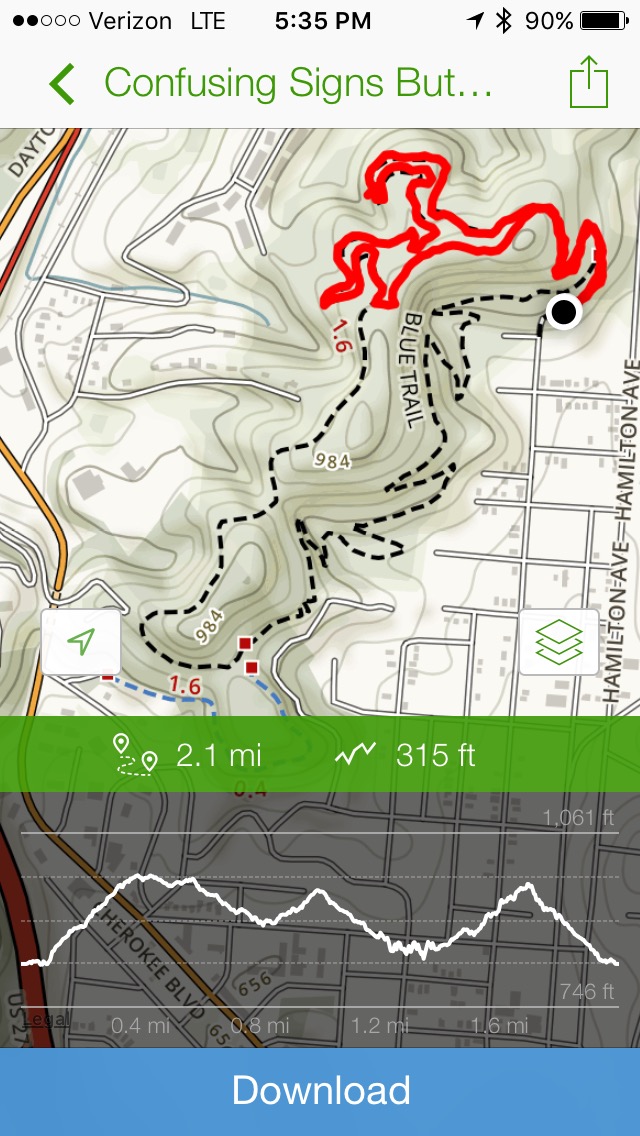640x1136 pixels.
Task: Center the map on my location
Action: point(81,642)
